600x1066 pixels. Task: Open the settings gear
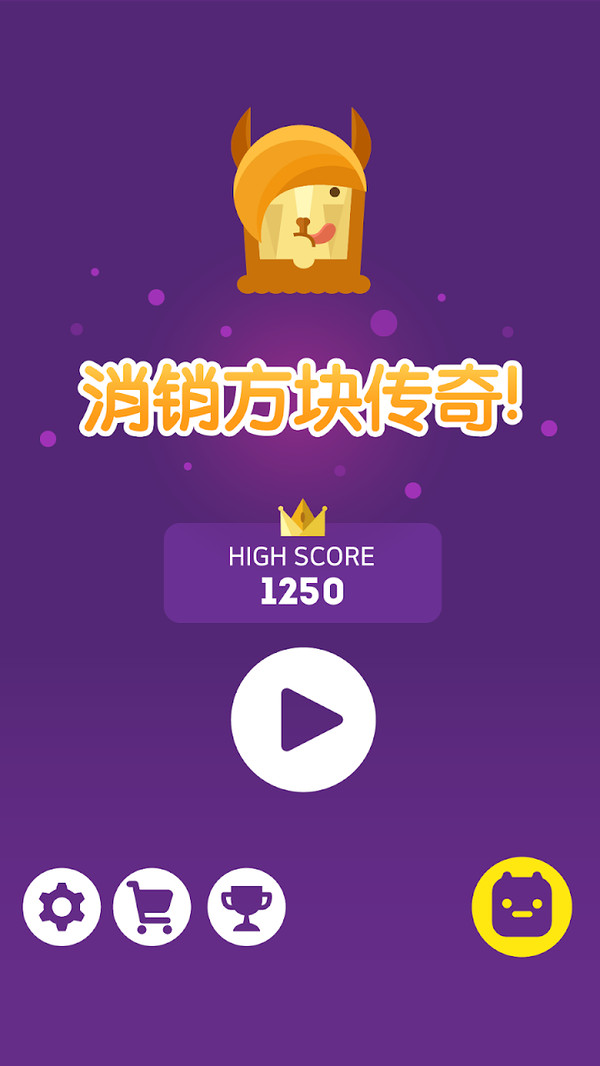(x=62, y=907)
